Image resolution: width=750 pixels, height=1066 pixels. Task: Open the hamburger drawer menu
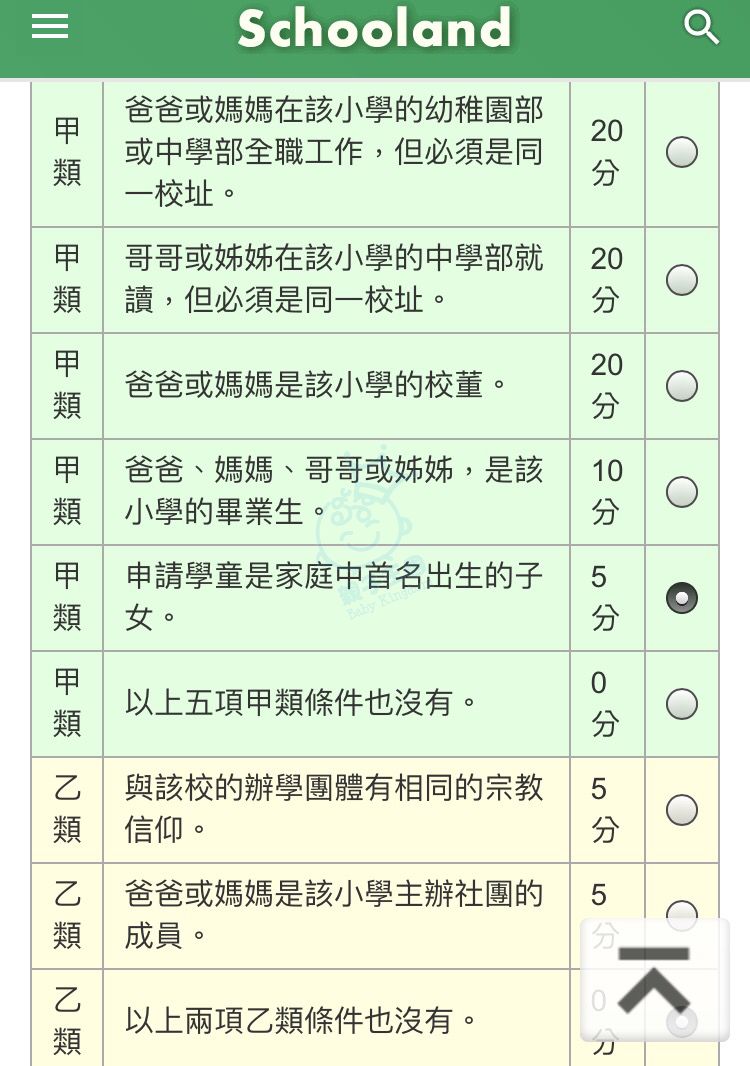pyautogui.click(x=50, y=28)
